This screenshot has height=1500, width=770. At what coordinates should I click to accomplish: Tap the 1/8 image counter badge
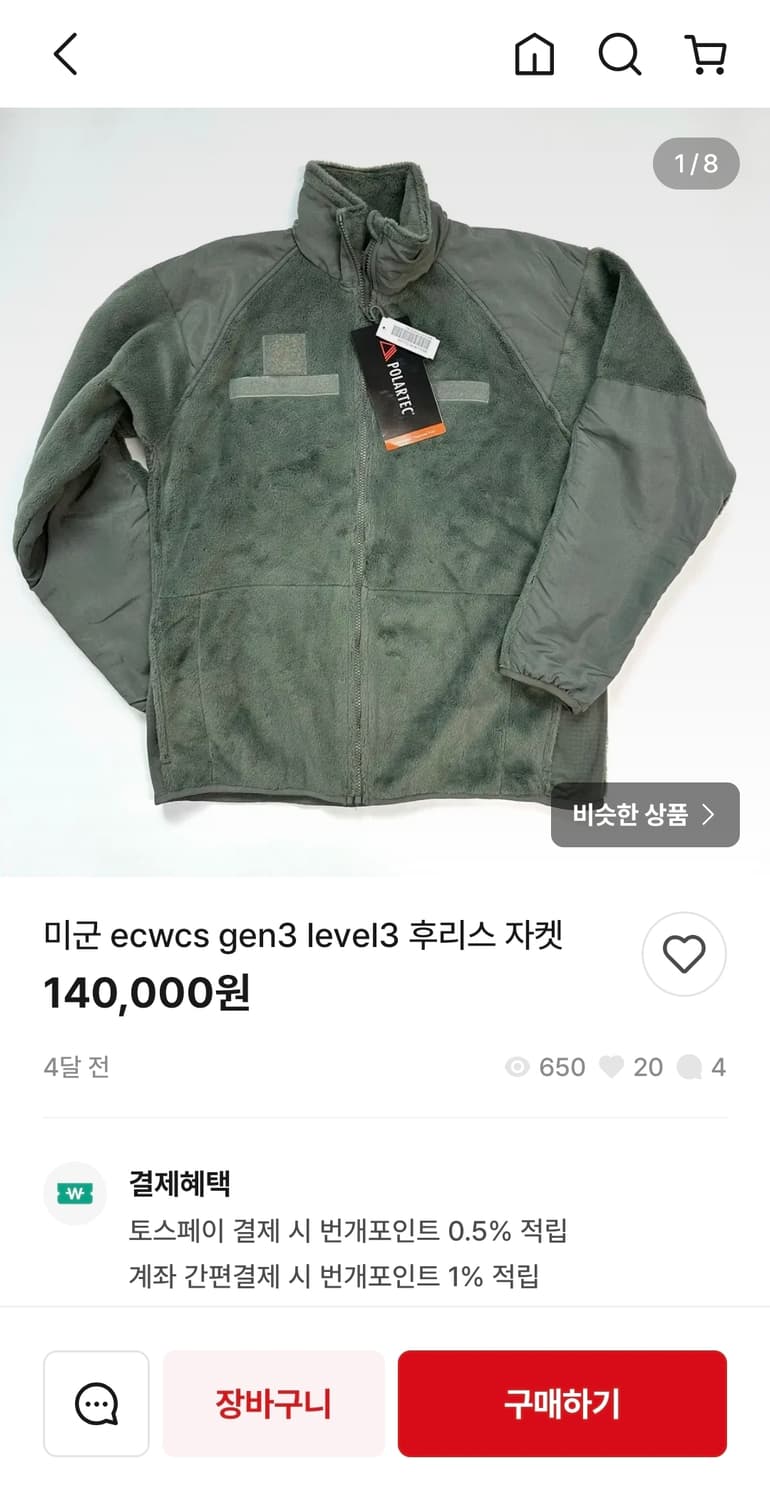[x=696, y=164]
